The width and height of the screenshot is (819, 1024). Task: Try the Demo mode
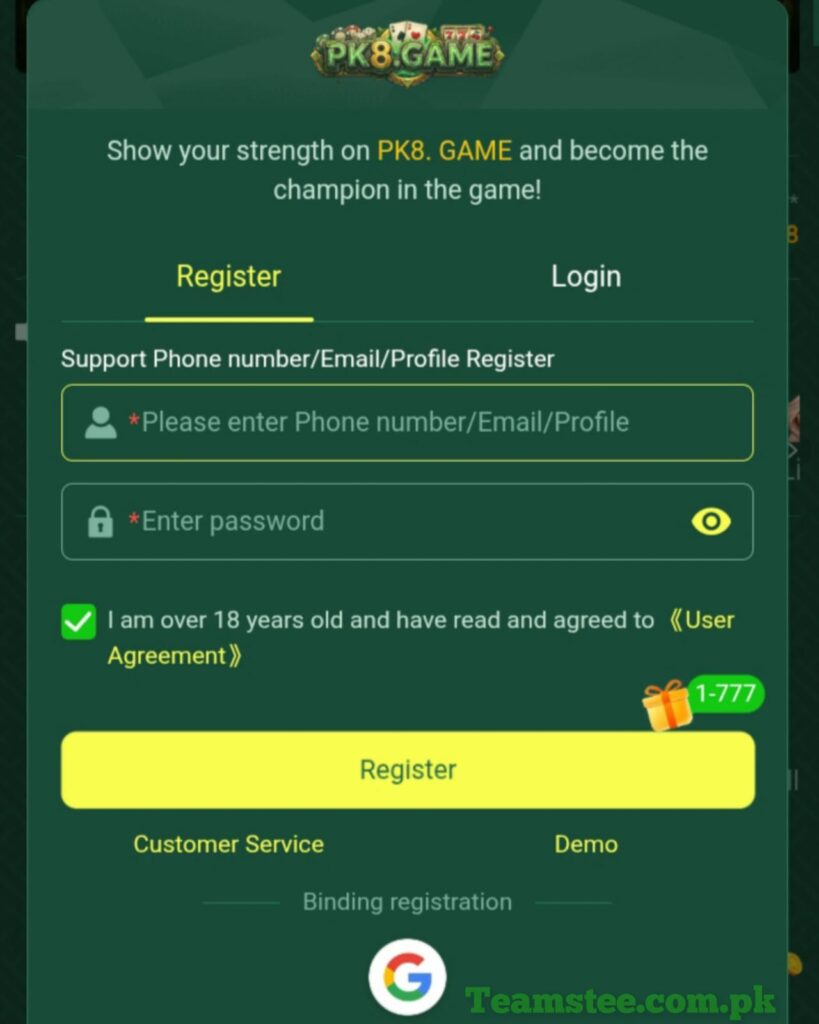click(586, 844)
